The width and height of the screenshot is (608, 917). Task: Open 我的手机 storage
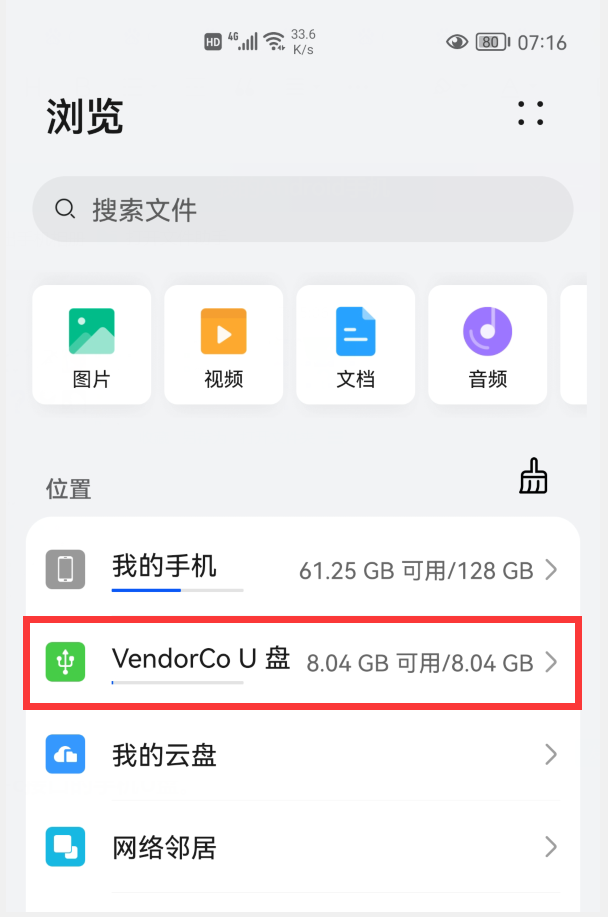[x=302, y=571]
